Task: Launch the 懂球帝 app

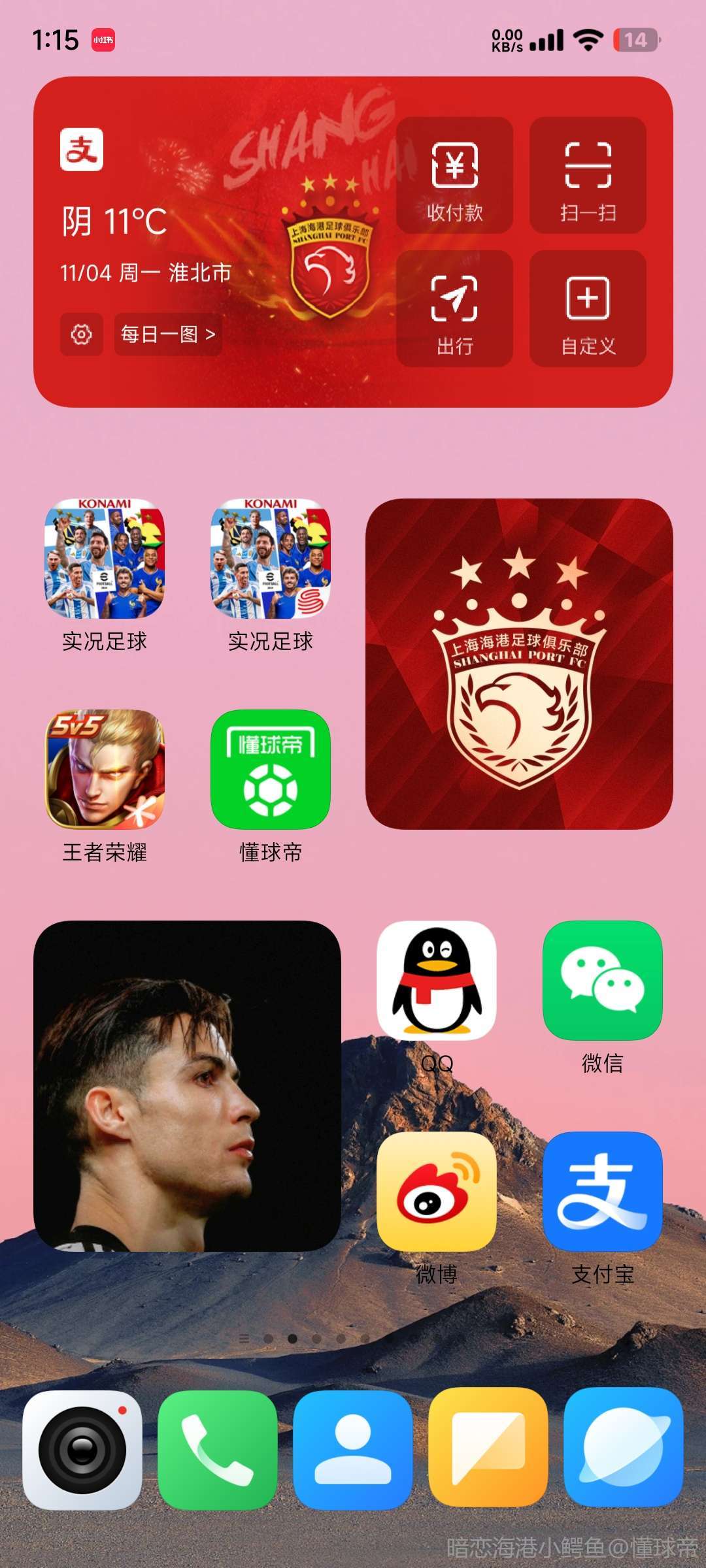Action: 271,770
